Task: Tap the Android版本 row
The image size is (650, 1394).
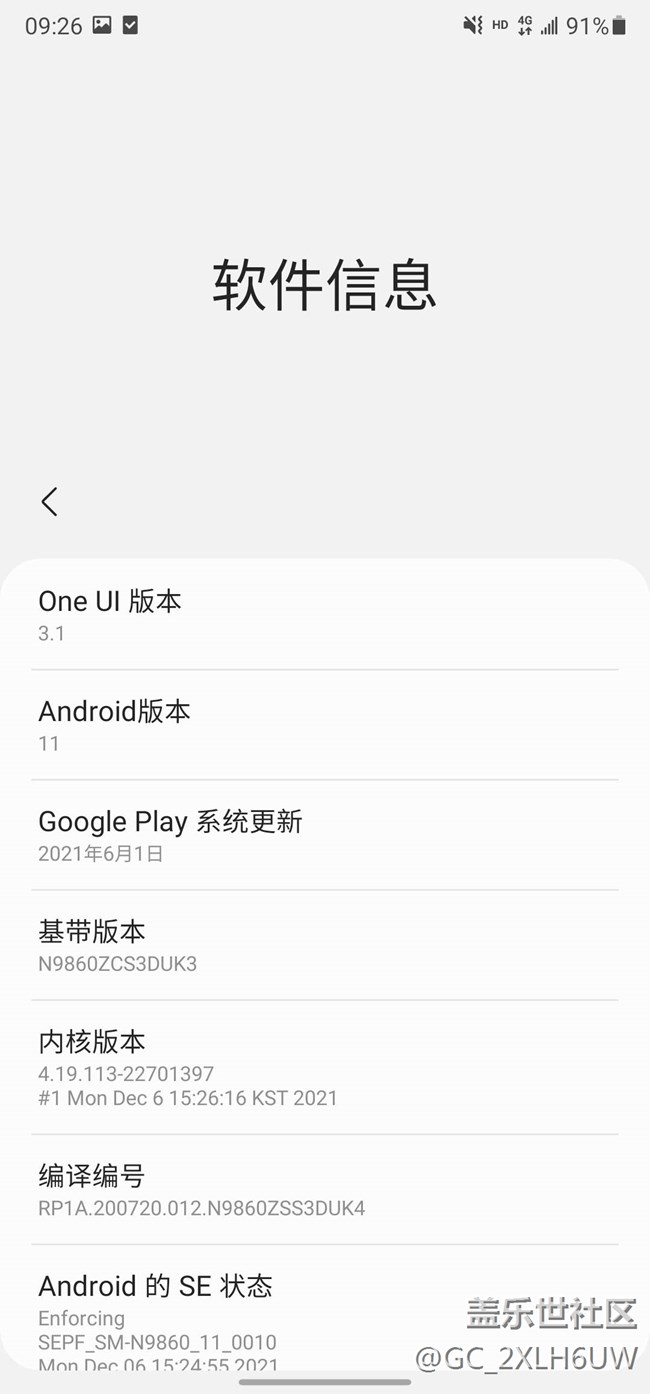Action: click(324, 725)
